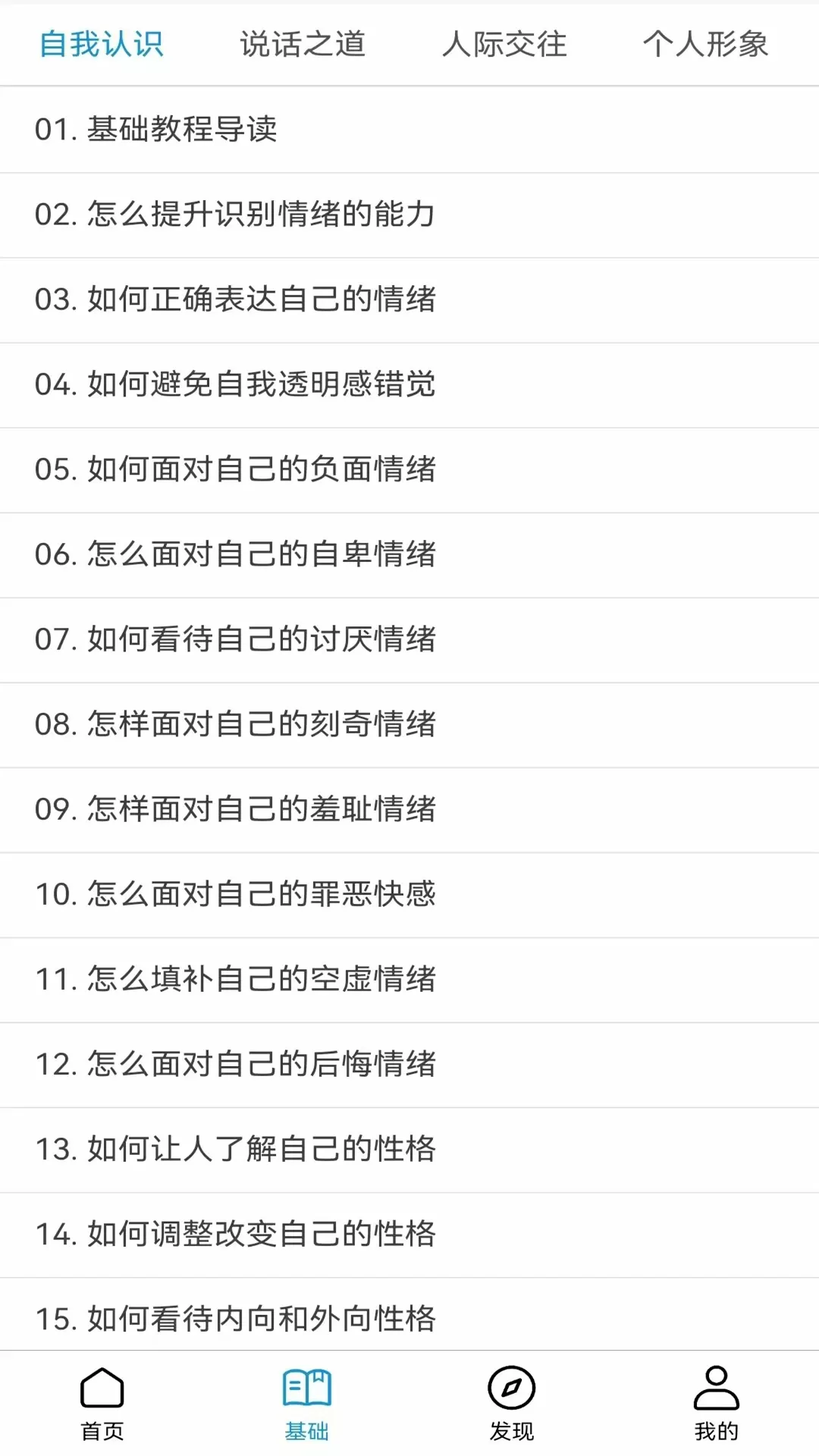Go to the 首页 home tab
The height and width of the screenshot is (1456, 819).
point(102,1404)
